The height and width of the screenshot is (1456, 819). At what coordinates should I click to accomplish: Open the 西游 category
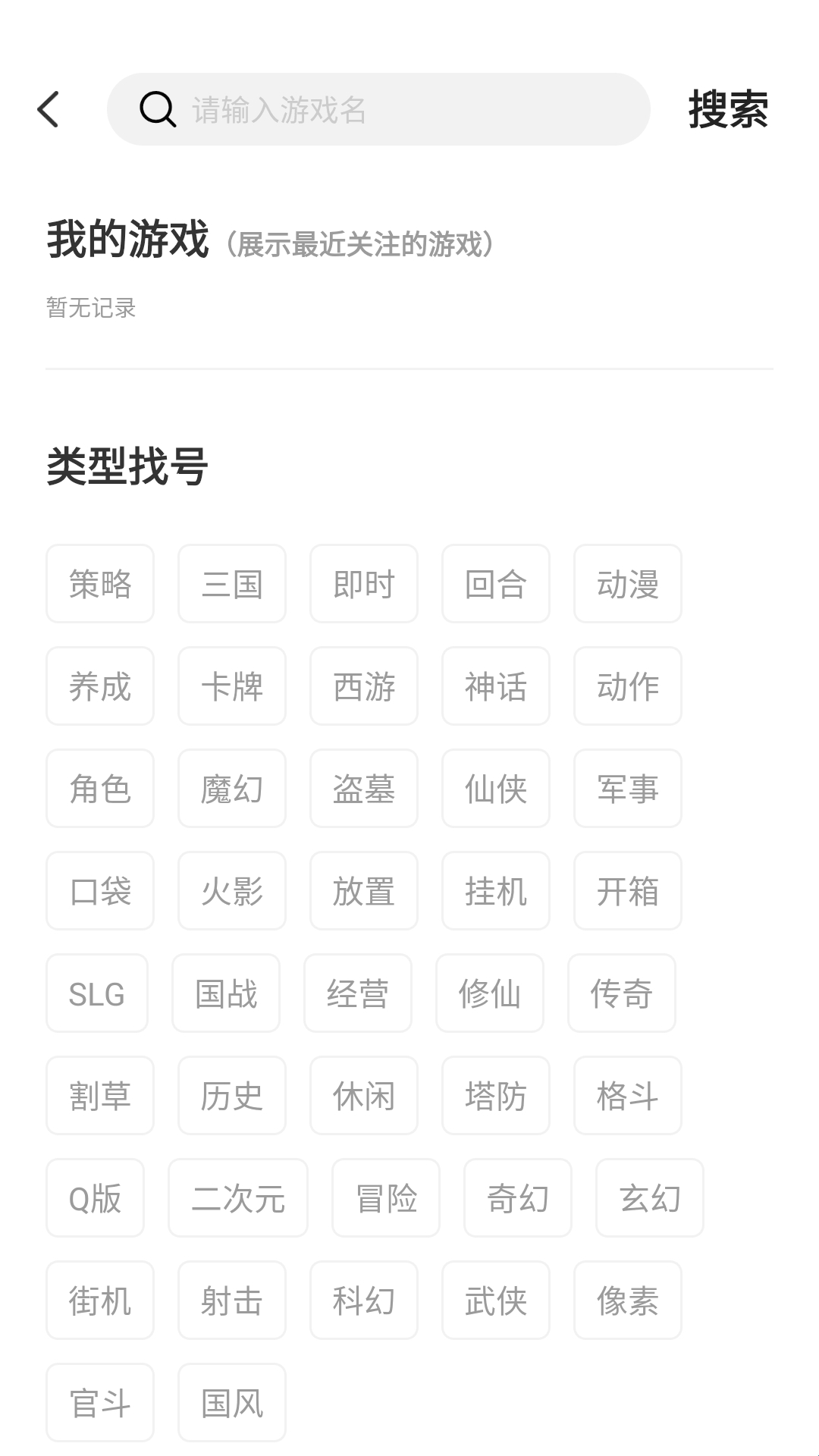pyautogui.click(x=364, y=686)
